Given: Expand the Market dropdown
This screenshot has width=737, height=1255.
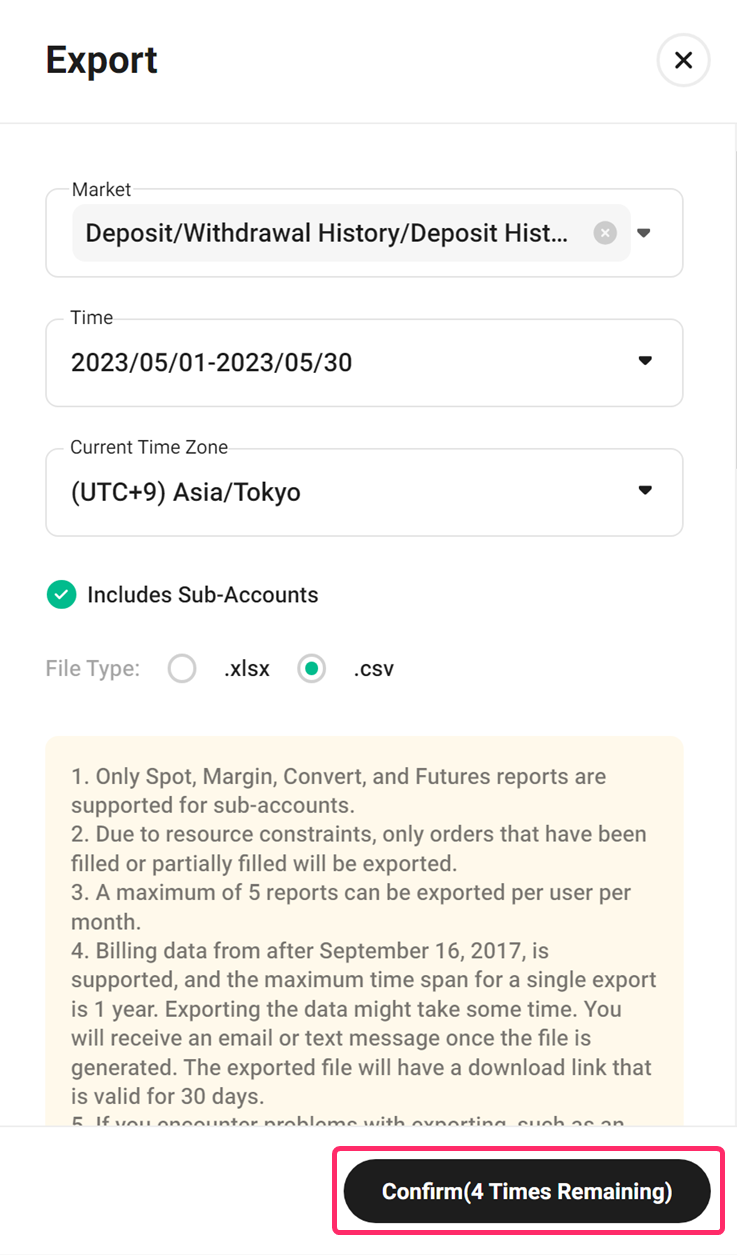Looking at the screenshot, I should click(645, 233).
